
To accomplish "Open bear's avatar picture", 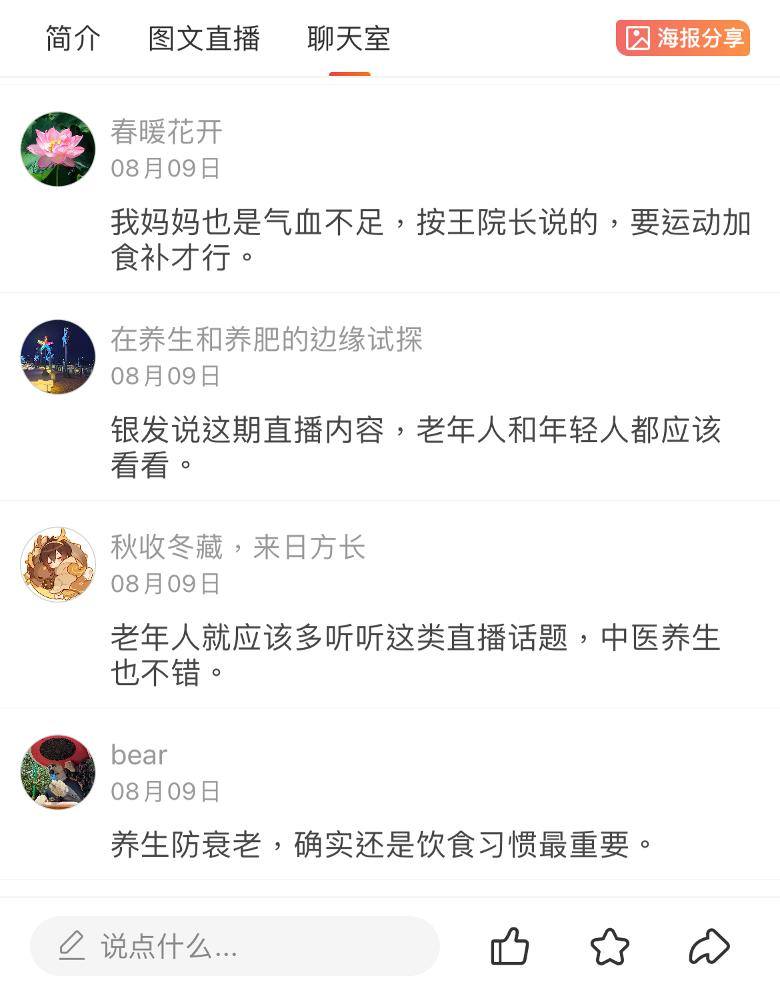I will [x=57, y=771].
